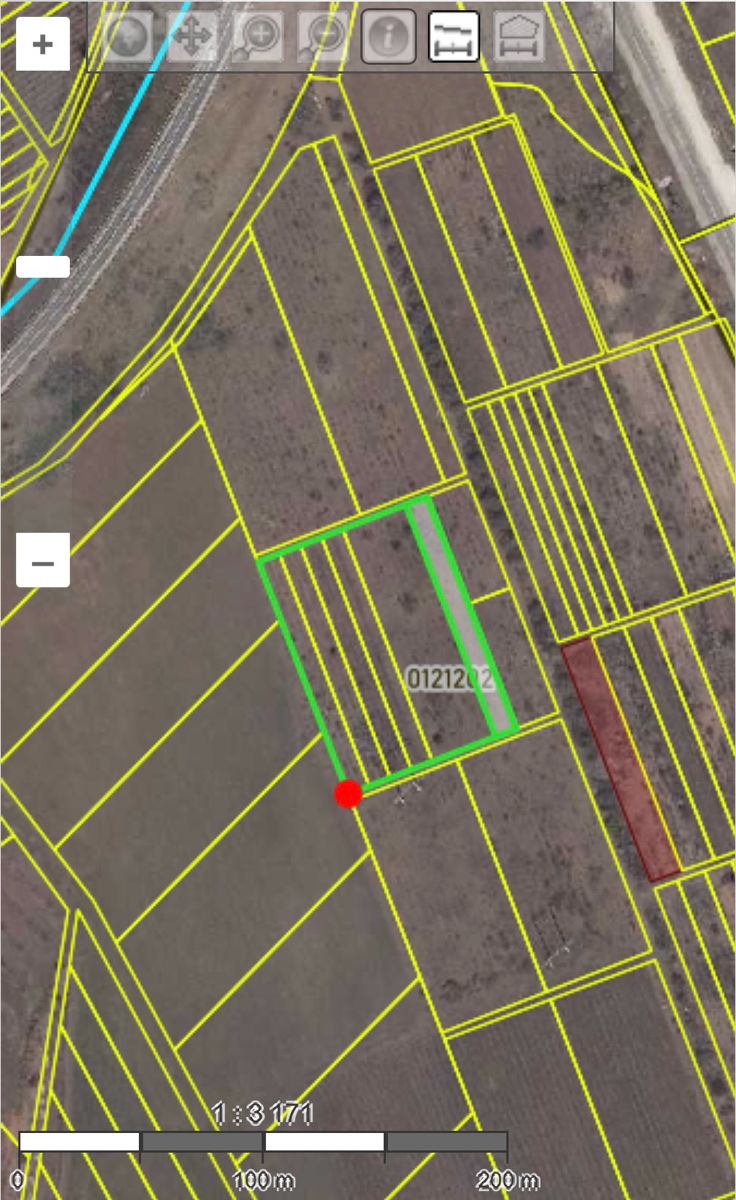Choose the magnifier zoom-in tool
736x1200 pixels.
pyautogui.click(x=258, y=37)
